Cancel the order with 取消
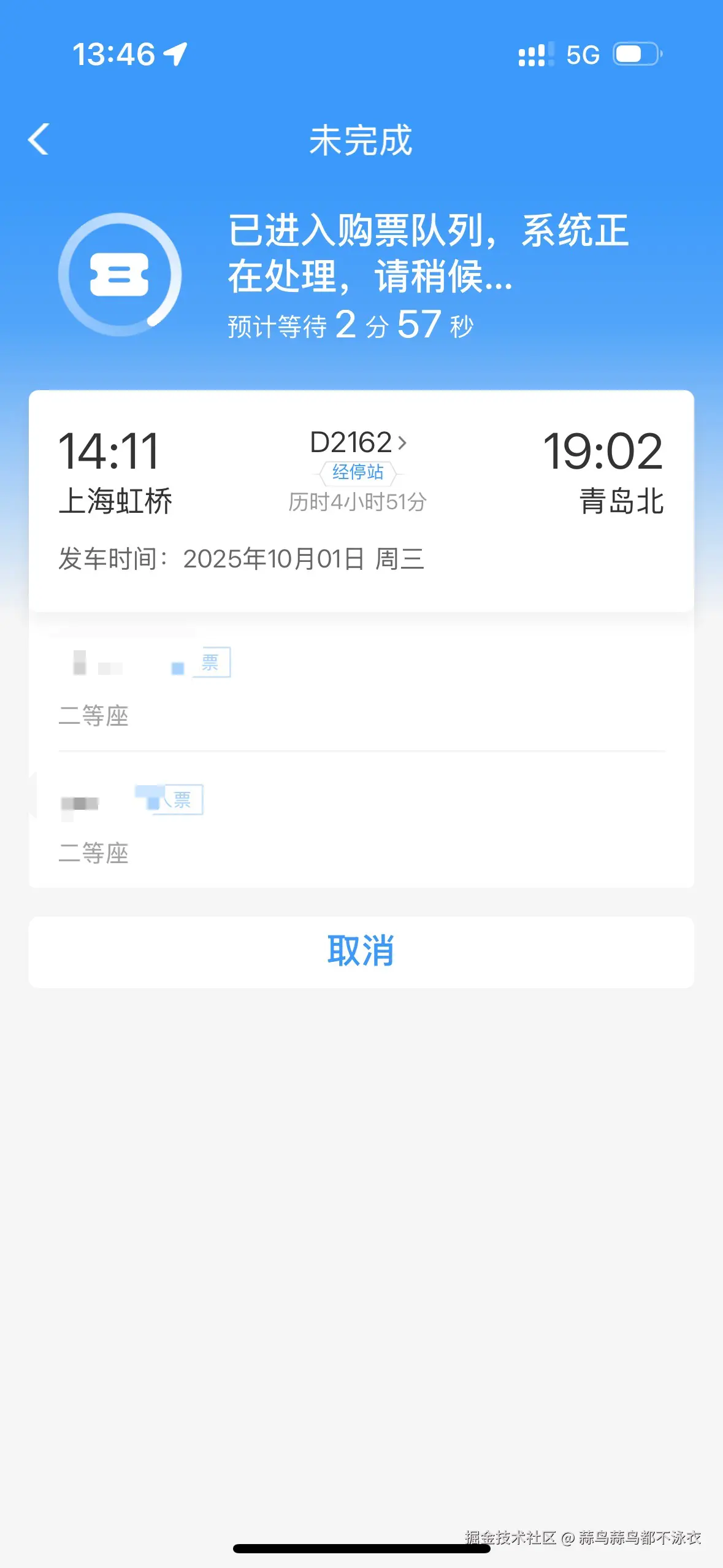 [x=361, y=951]
